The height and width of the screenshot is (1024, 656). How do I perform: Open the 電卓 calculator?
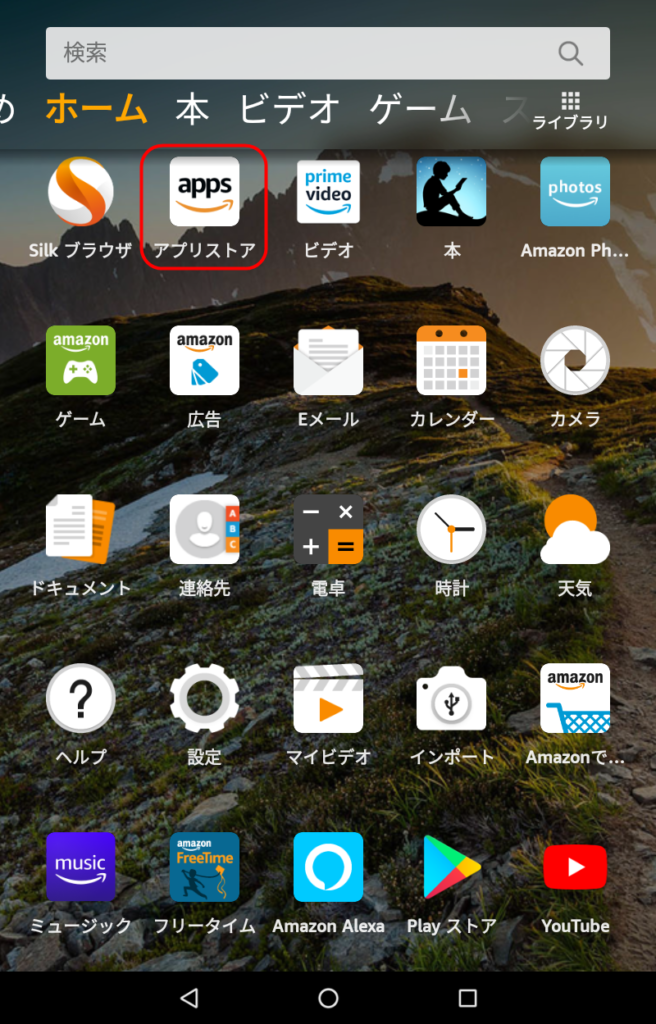328,530
